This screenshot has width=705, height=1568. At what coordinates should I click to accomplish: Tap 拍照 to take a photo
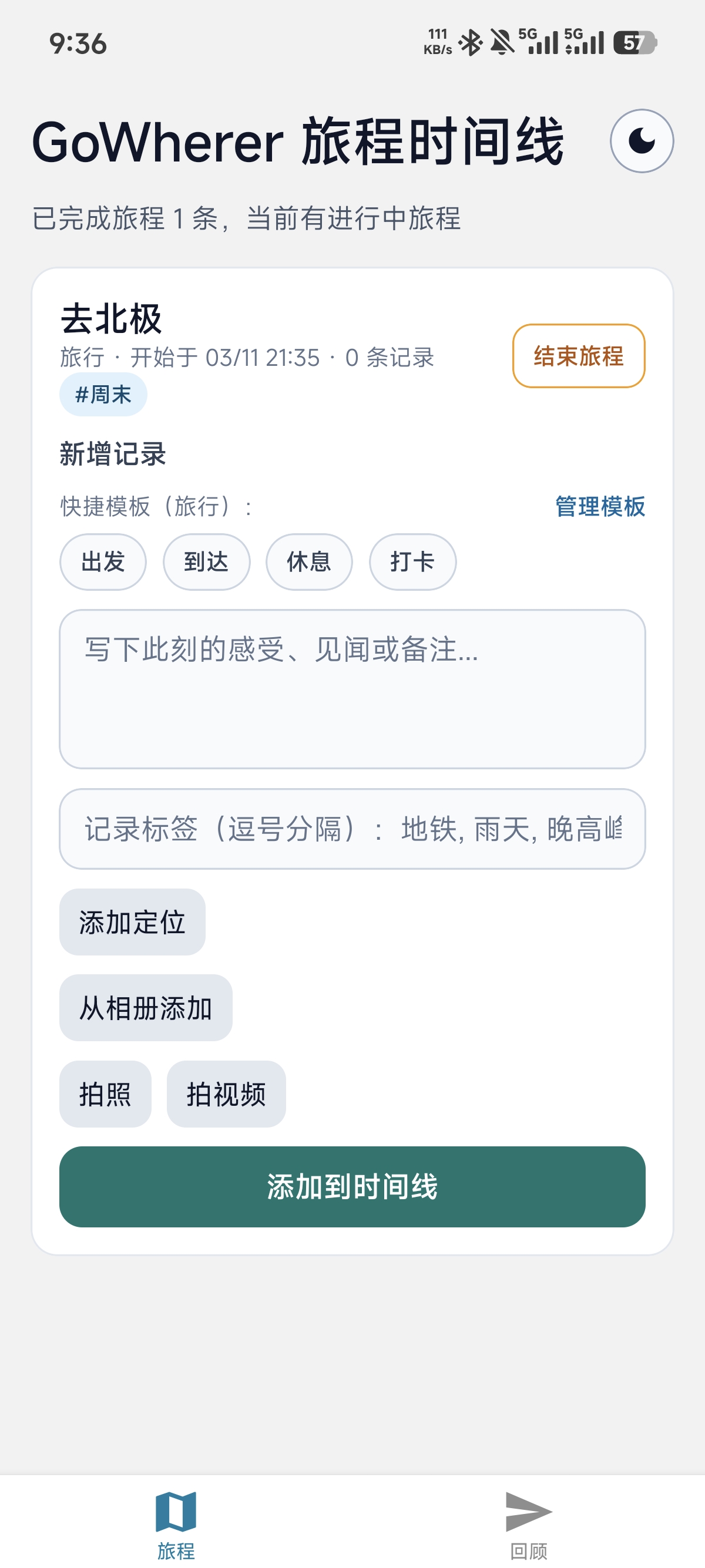point(105,1095)
